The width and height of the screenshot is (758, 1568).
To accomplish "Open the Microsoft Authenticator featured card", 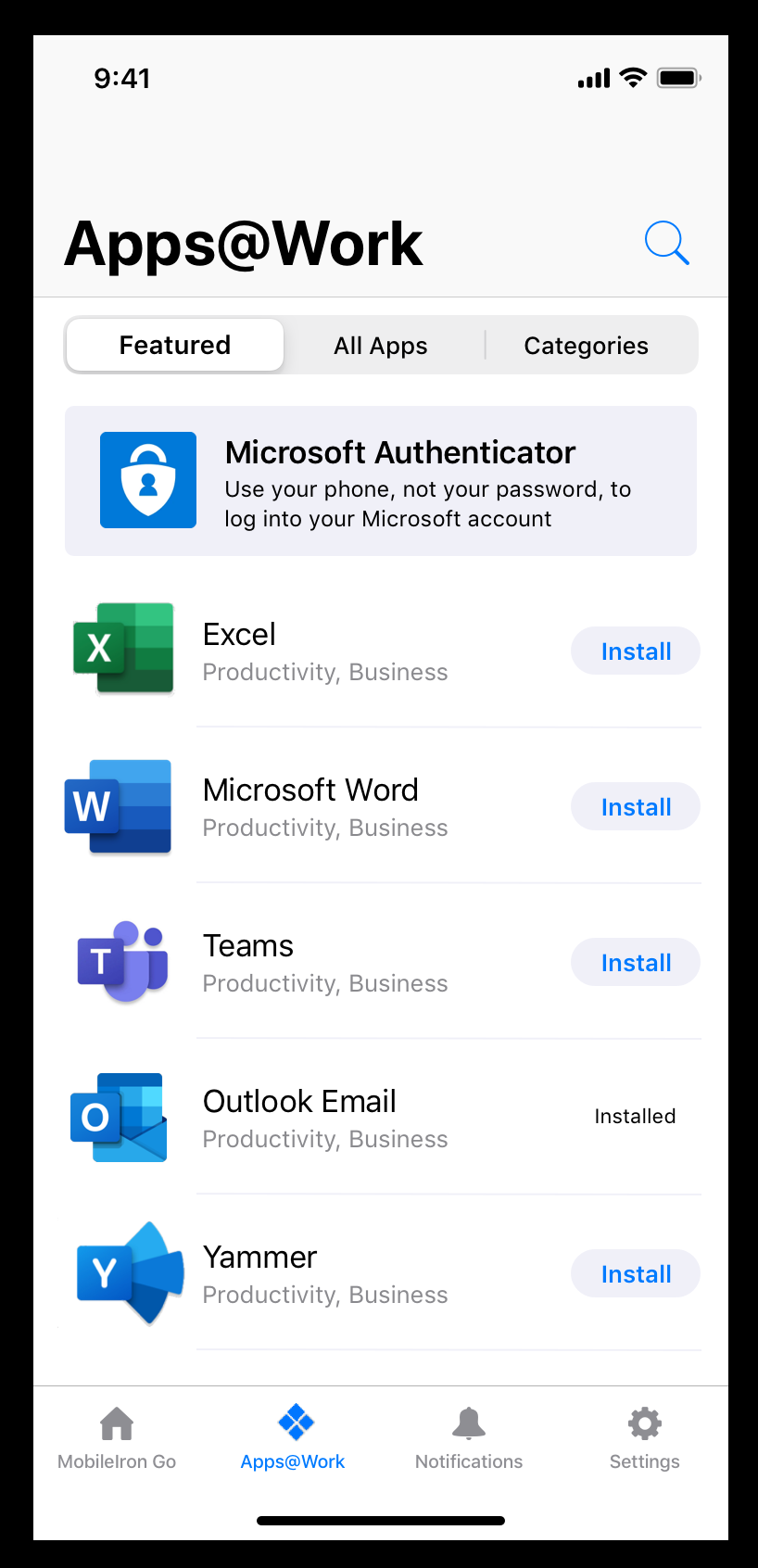I will [380, 481].
